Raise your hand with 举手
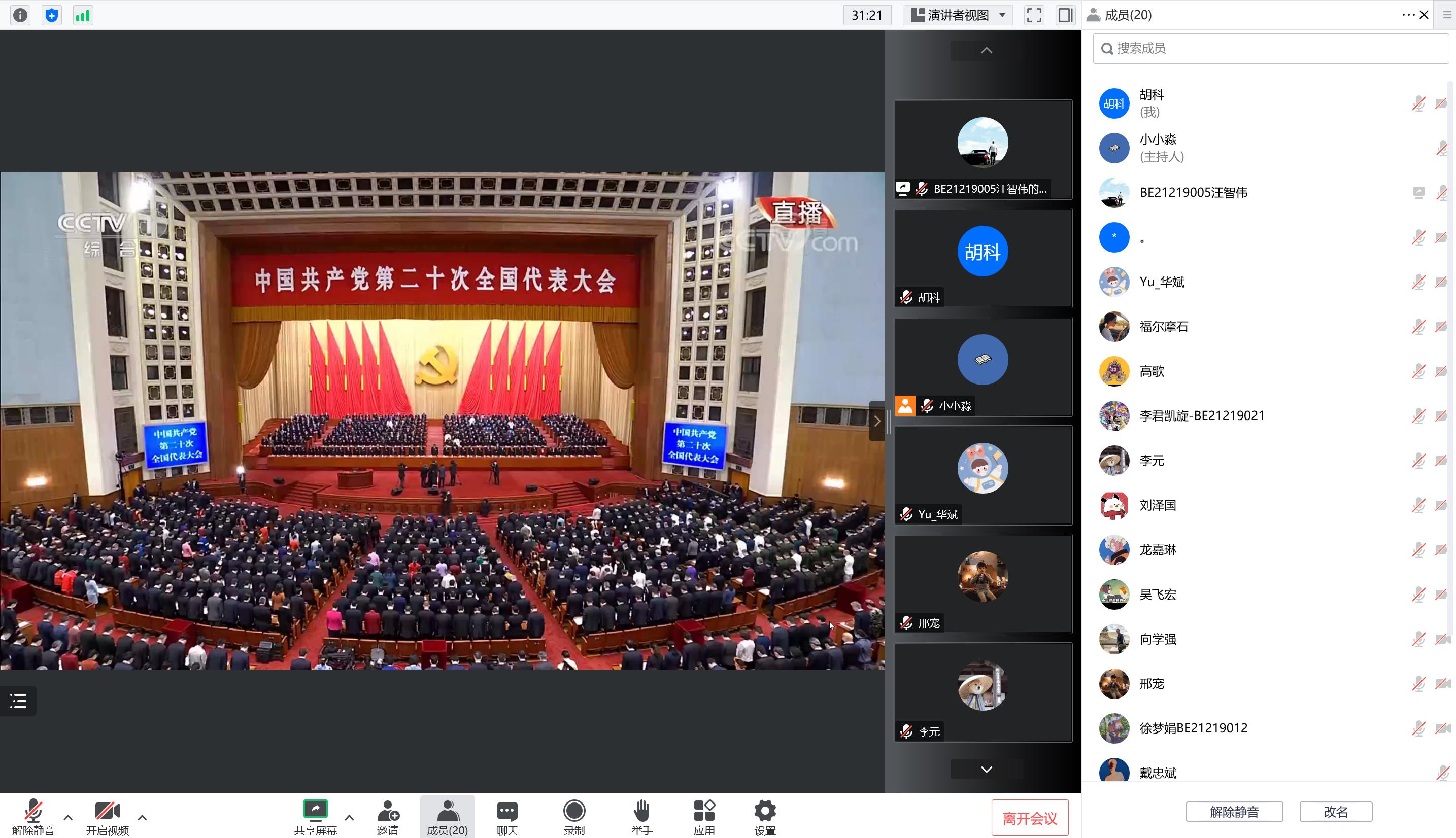The image size is (1456, 838). point(641,816)
